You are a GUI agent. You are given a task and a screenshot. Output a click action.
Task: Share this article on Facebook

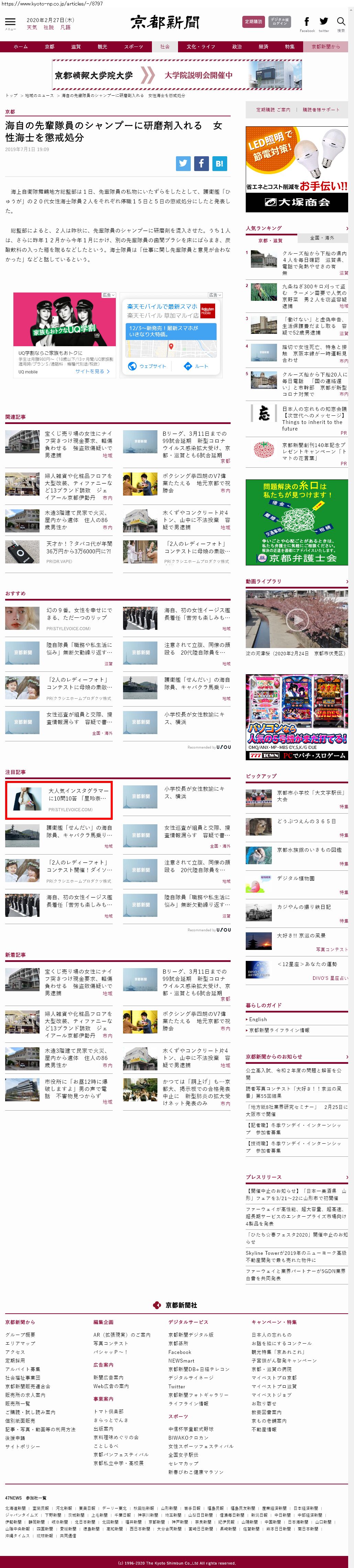(201, 163)
